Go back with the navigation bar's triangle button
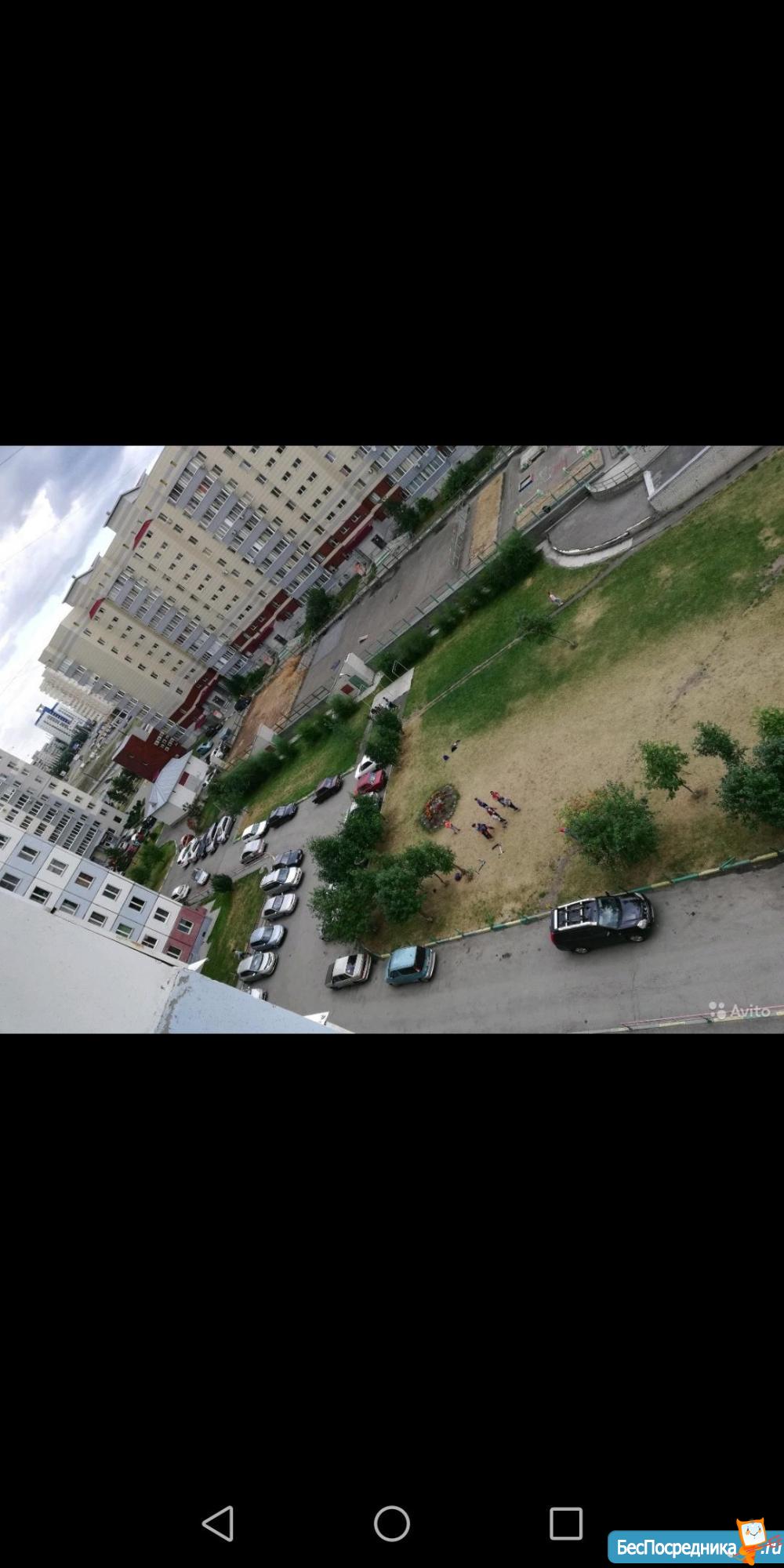This screenshot has height=1568, width=784. (218, 1523)
